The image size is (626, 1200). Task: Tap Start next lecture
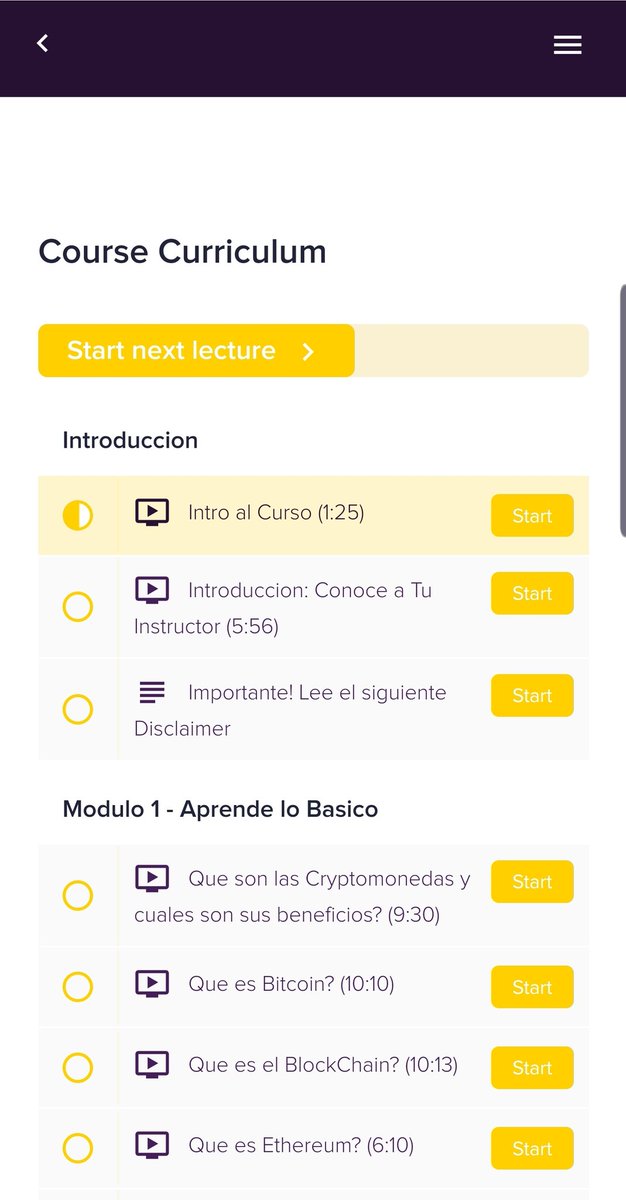[196, 351]
